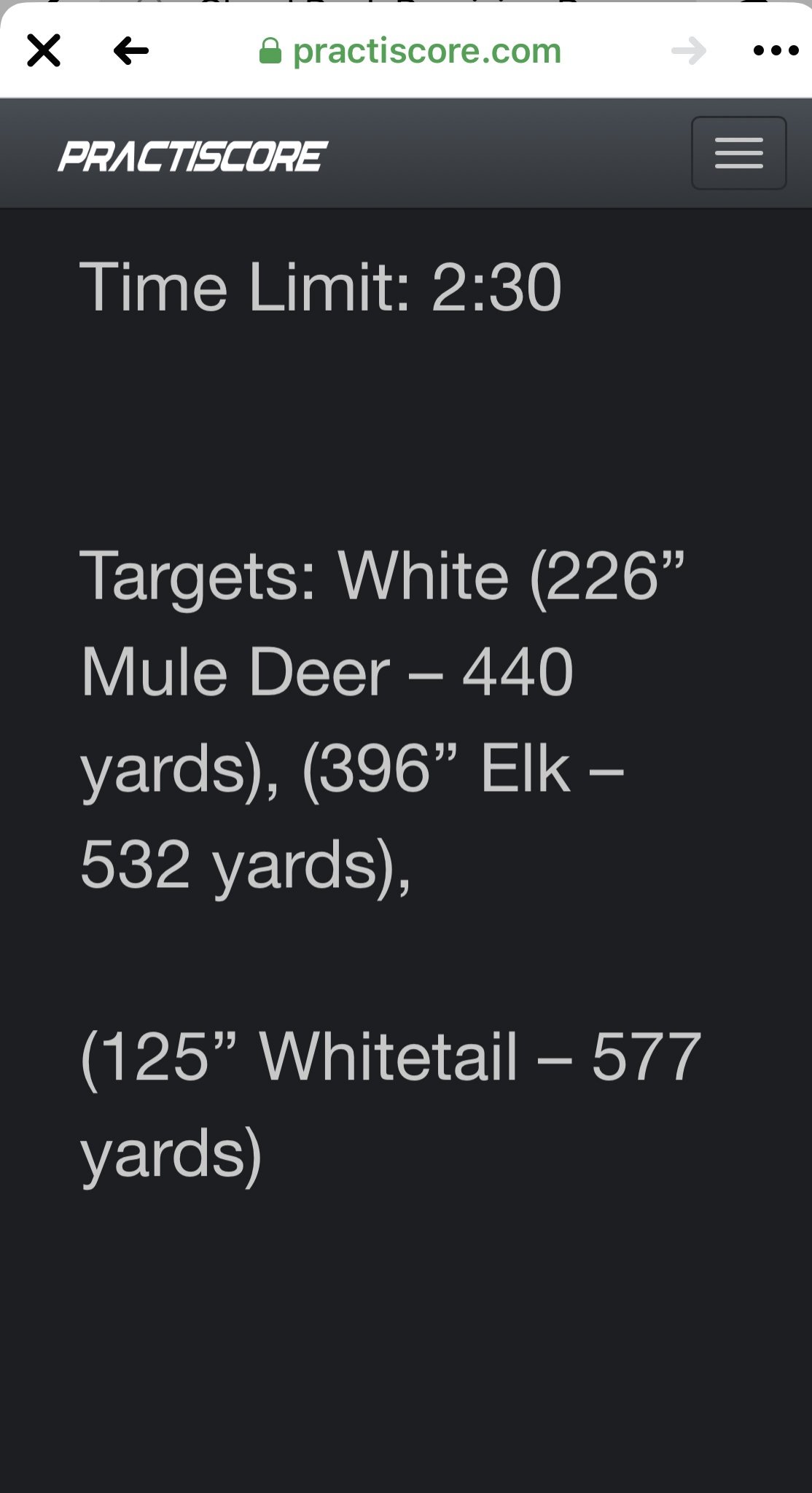Go back to the previous page

tap(131, 51)
